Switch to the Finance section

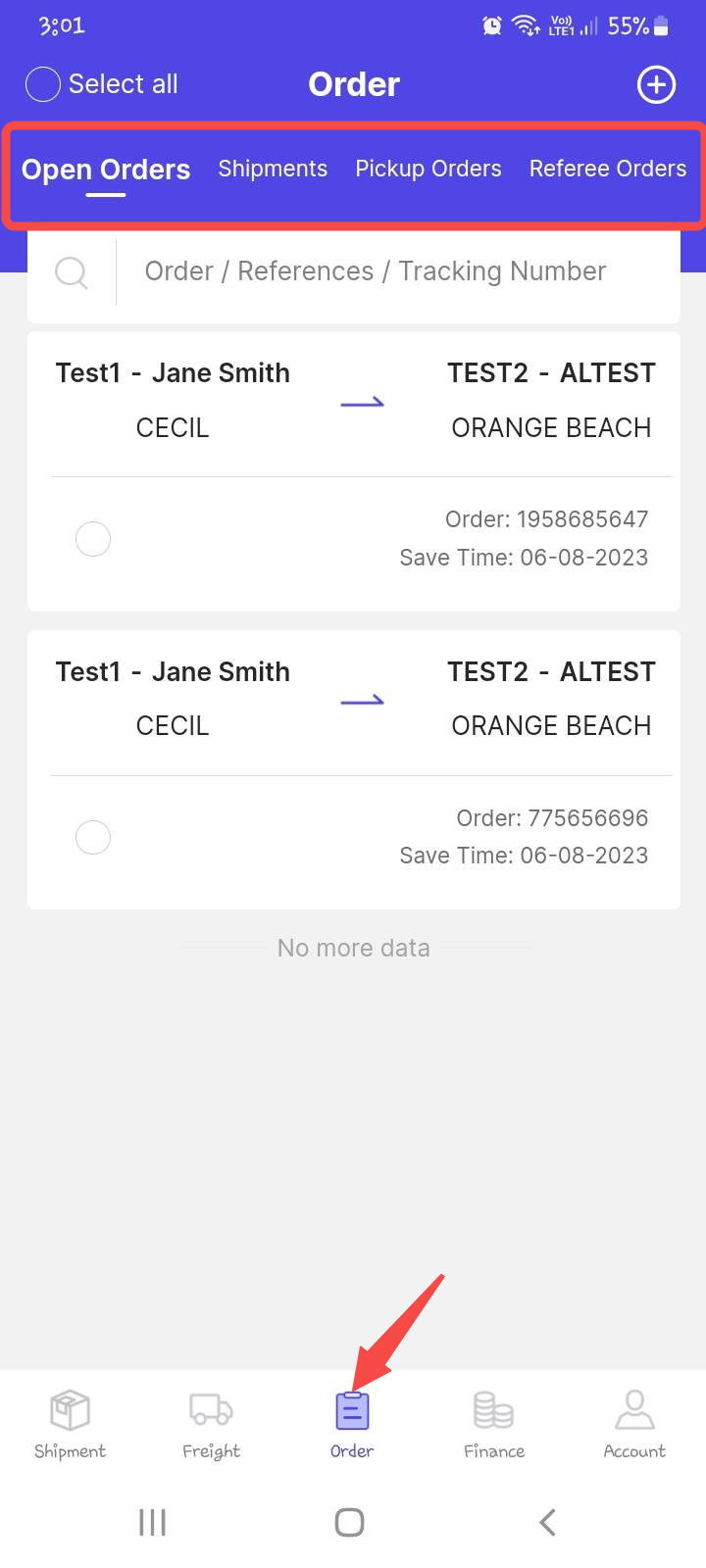(x=493, y=1425)
